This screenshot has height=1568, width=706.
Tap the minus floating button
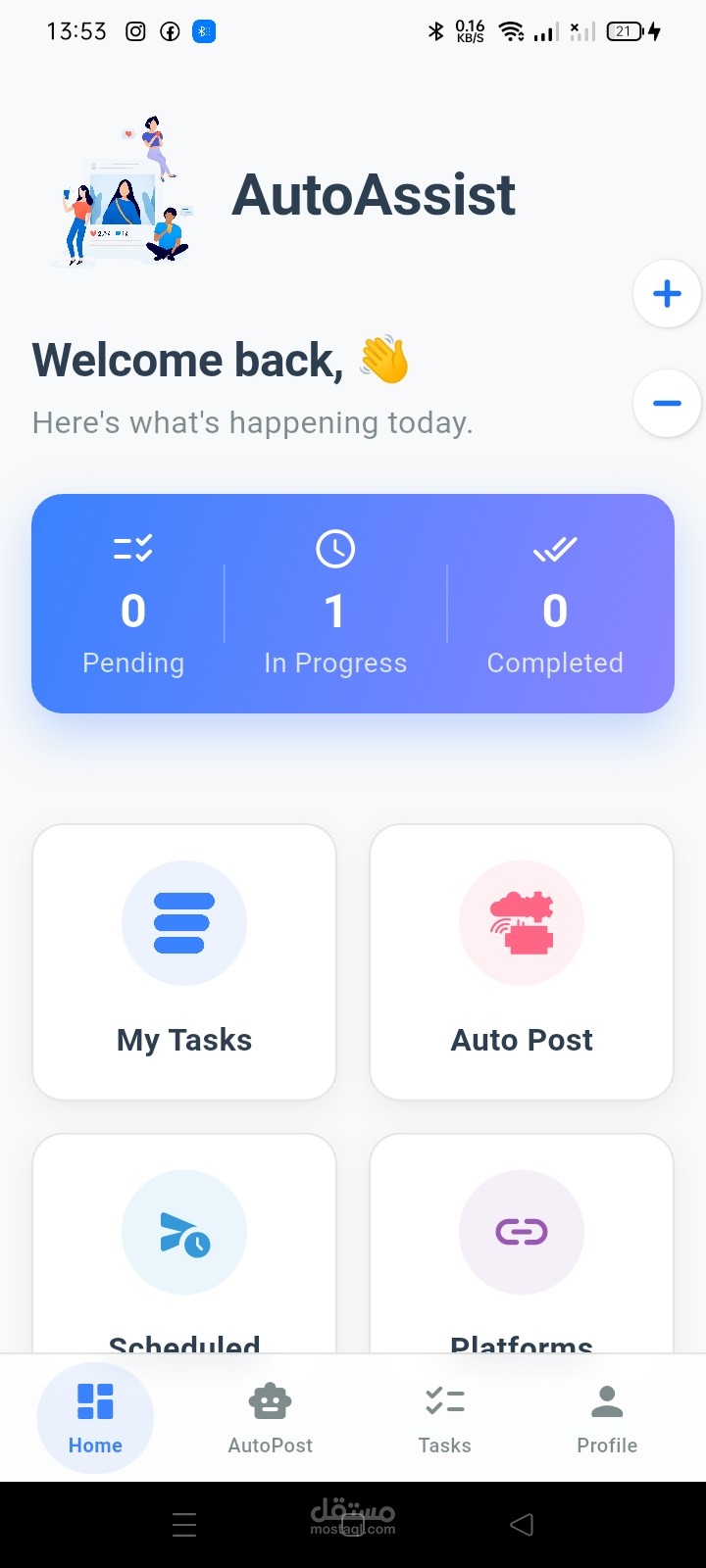[x=667, y=403]
